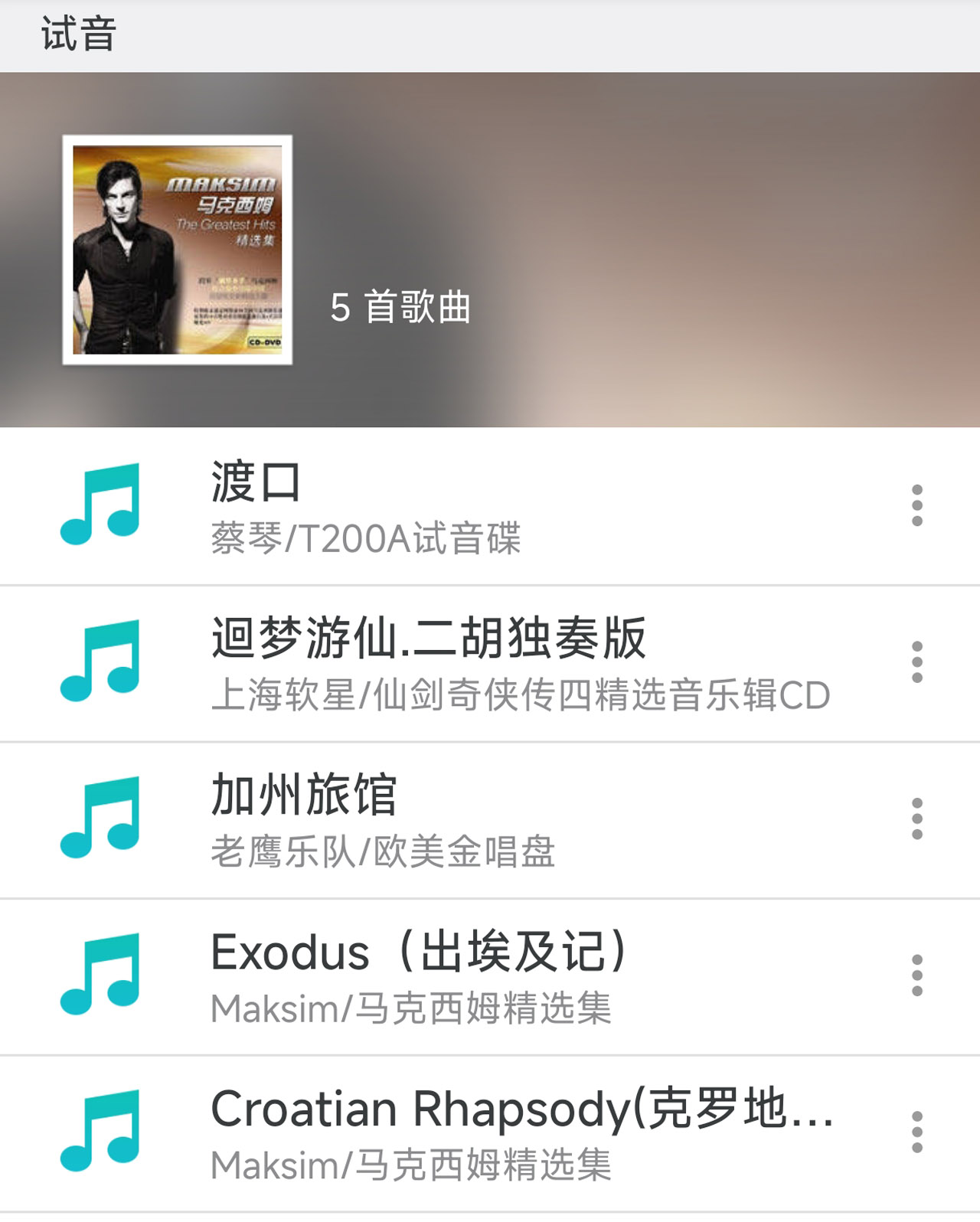Play Croatian Rhapsody track
This screenshot has width=980, height=1222.
(459, 1133)
